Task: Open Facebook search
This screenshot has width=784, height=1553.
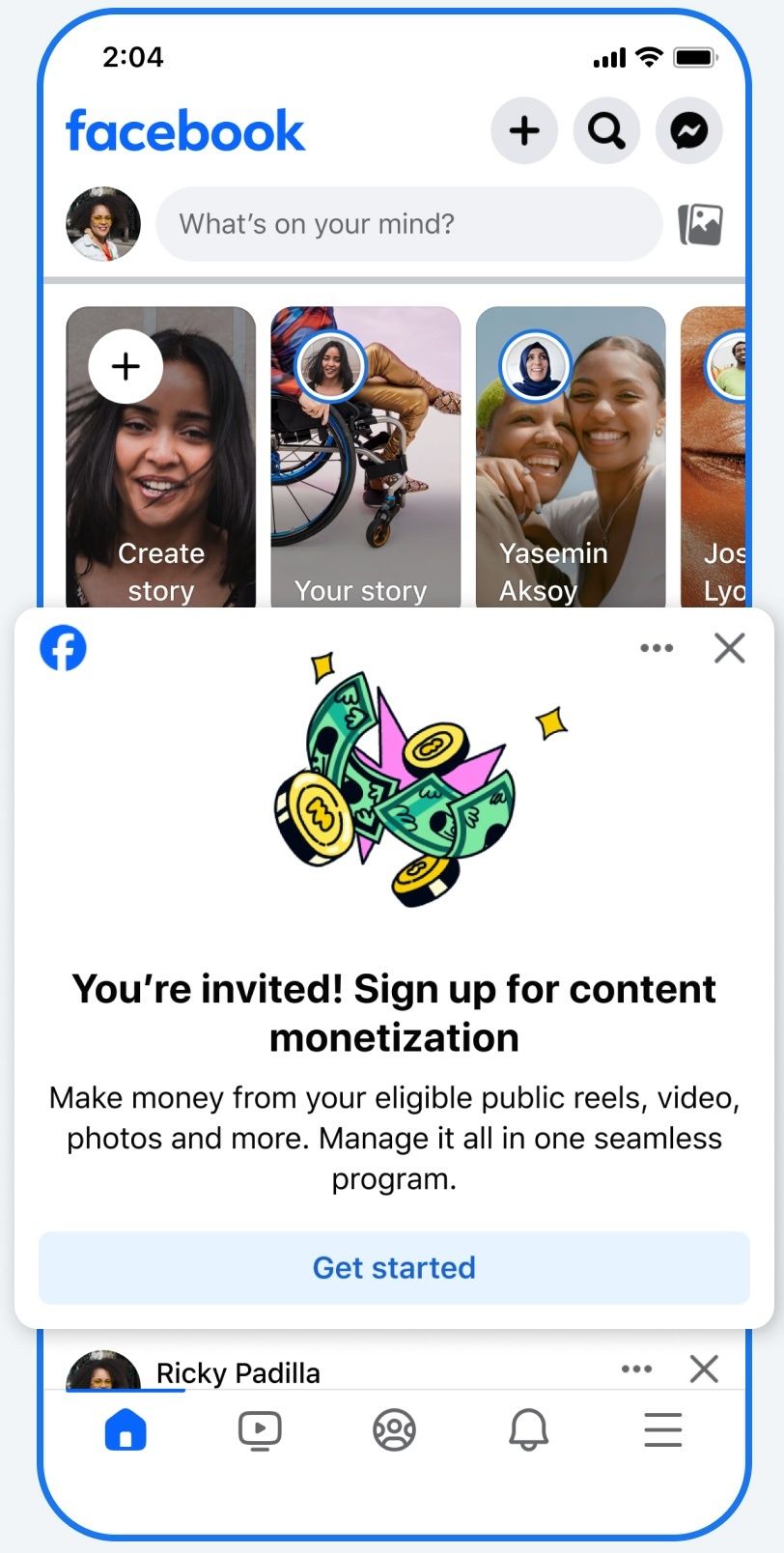Action: (606, 130)
